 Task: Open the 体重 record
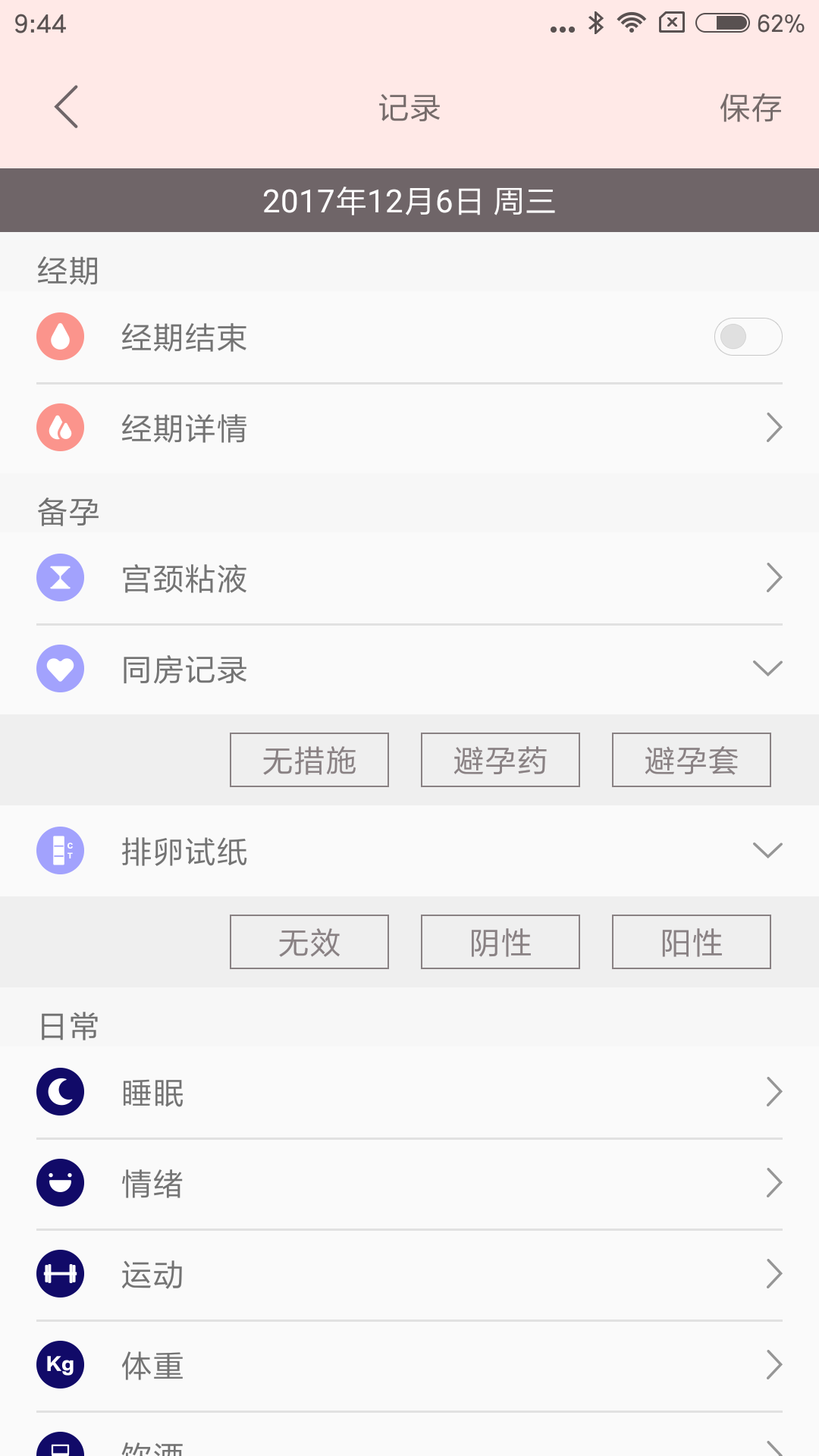[x=409, y=1365]
